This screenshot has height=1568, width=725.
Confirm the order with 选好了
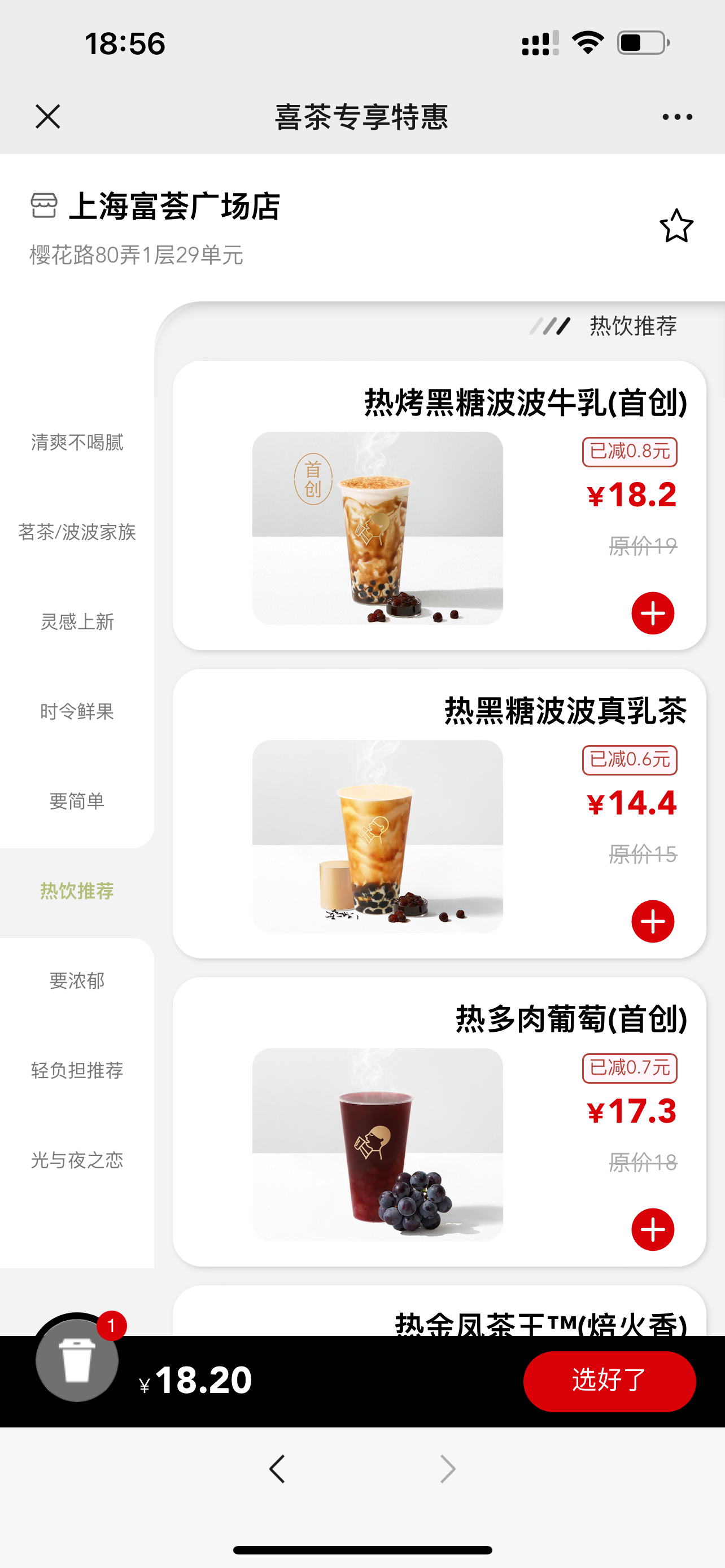pos(609,1381)
